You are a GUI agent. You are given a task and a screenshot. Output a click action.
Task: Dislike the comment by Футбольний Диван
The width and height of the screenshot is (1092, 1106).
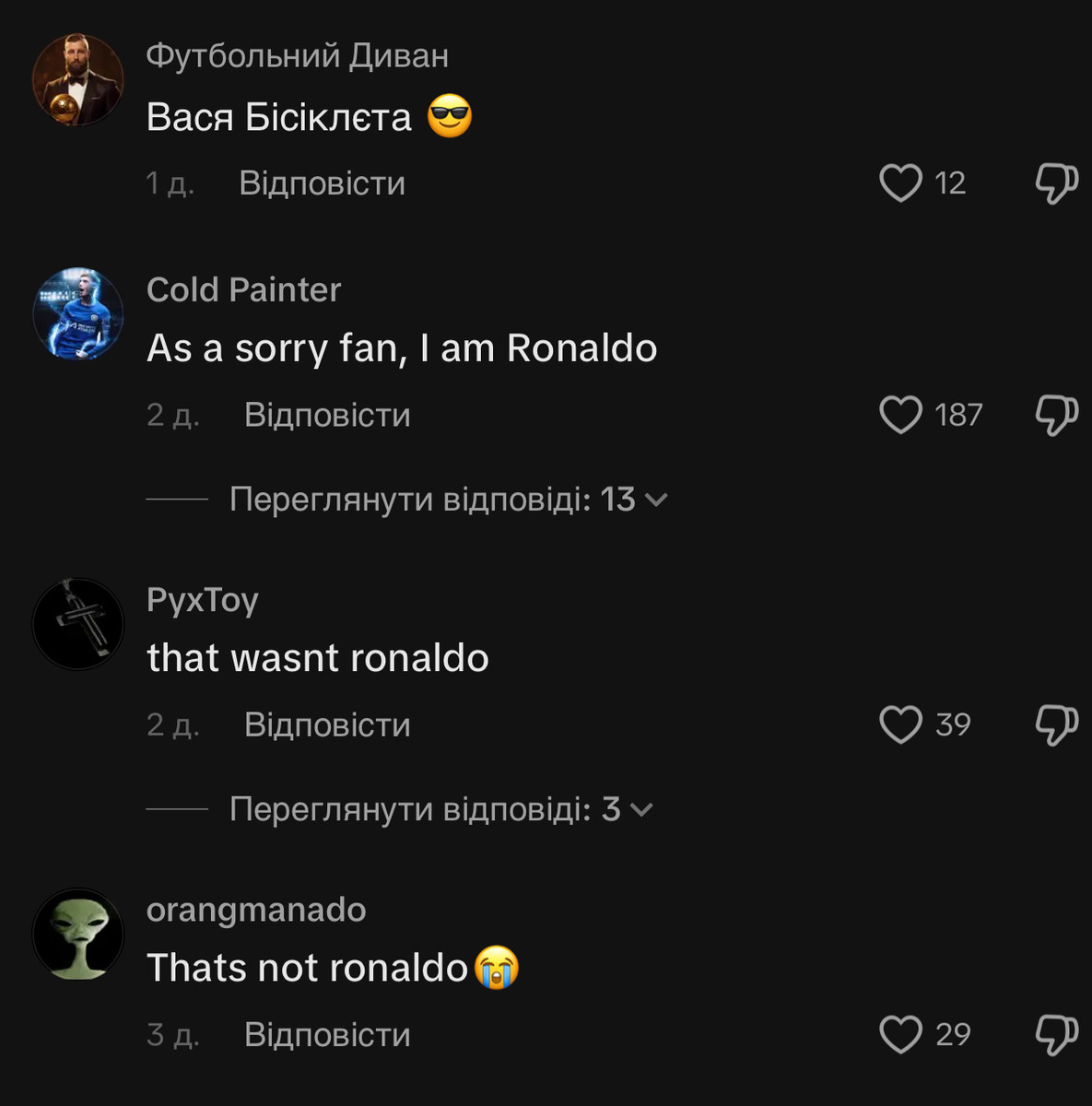click(1056, 182)
